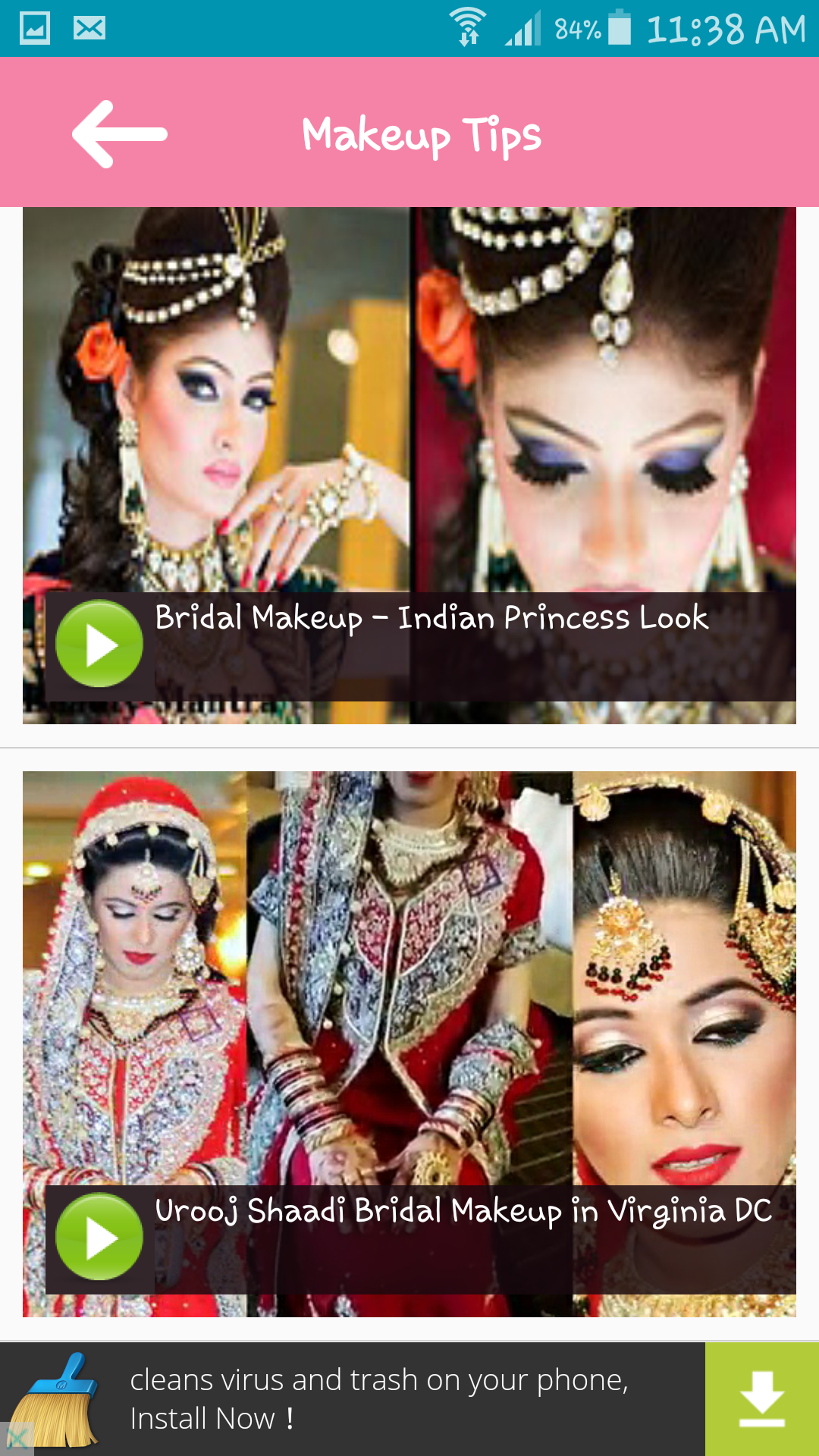The width and height of the screenshot is (819, 1456).
Task: Open the cleaner app ad banner text
Action: (x=379, y=1399)
